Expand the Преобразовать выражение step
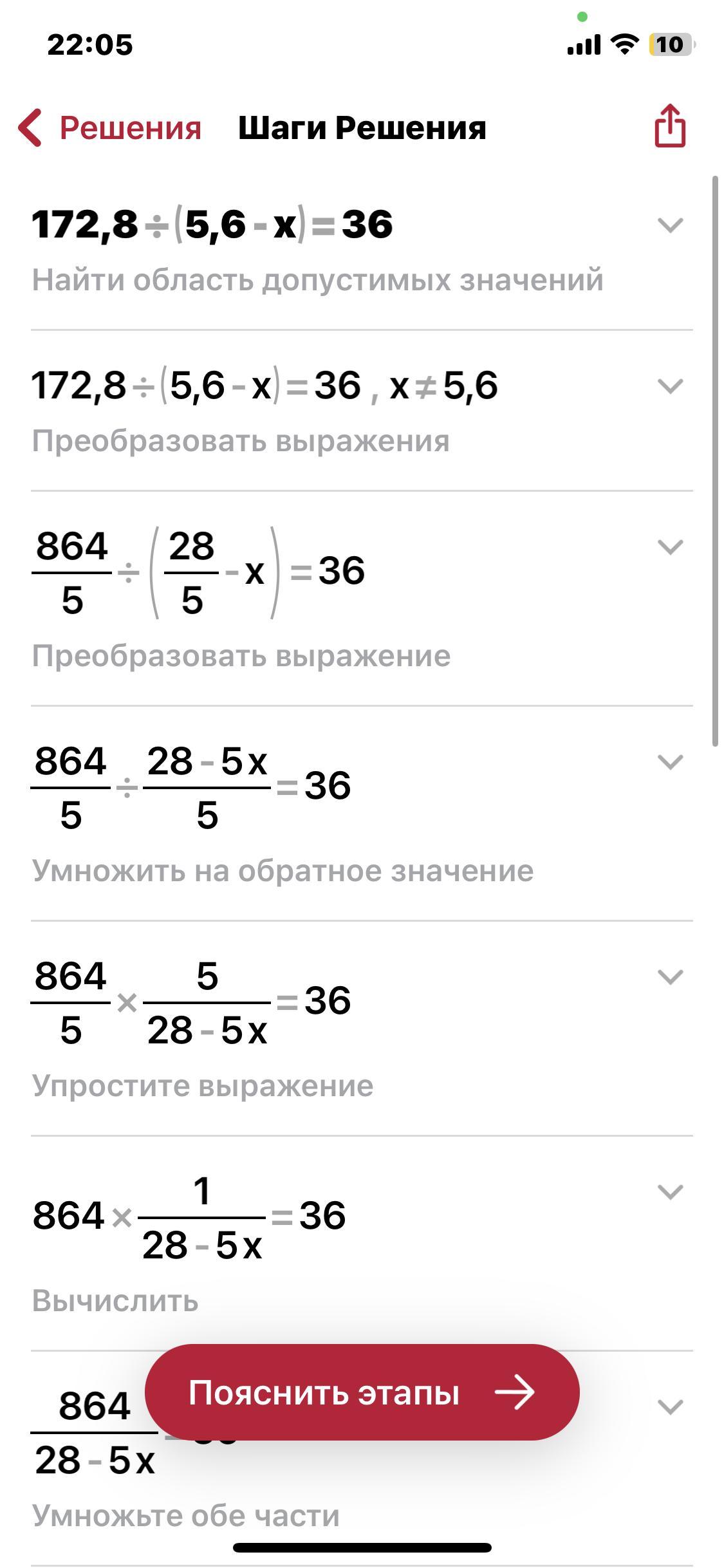Image resolution: width=724 pixels, height=1568 pixels. pyautogui.click(x=670, y=546)
